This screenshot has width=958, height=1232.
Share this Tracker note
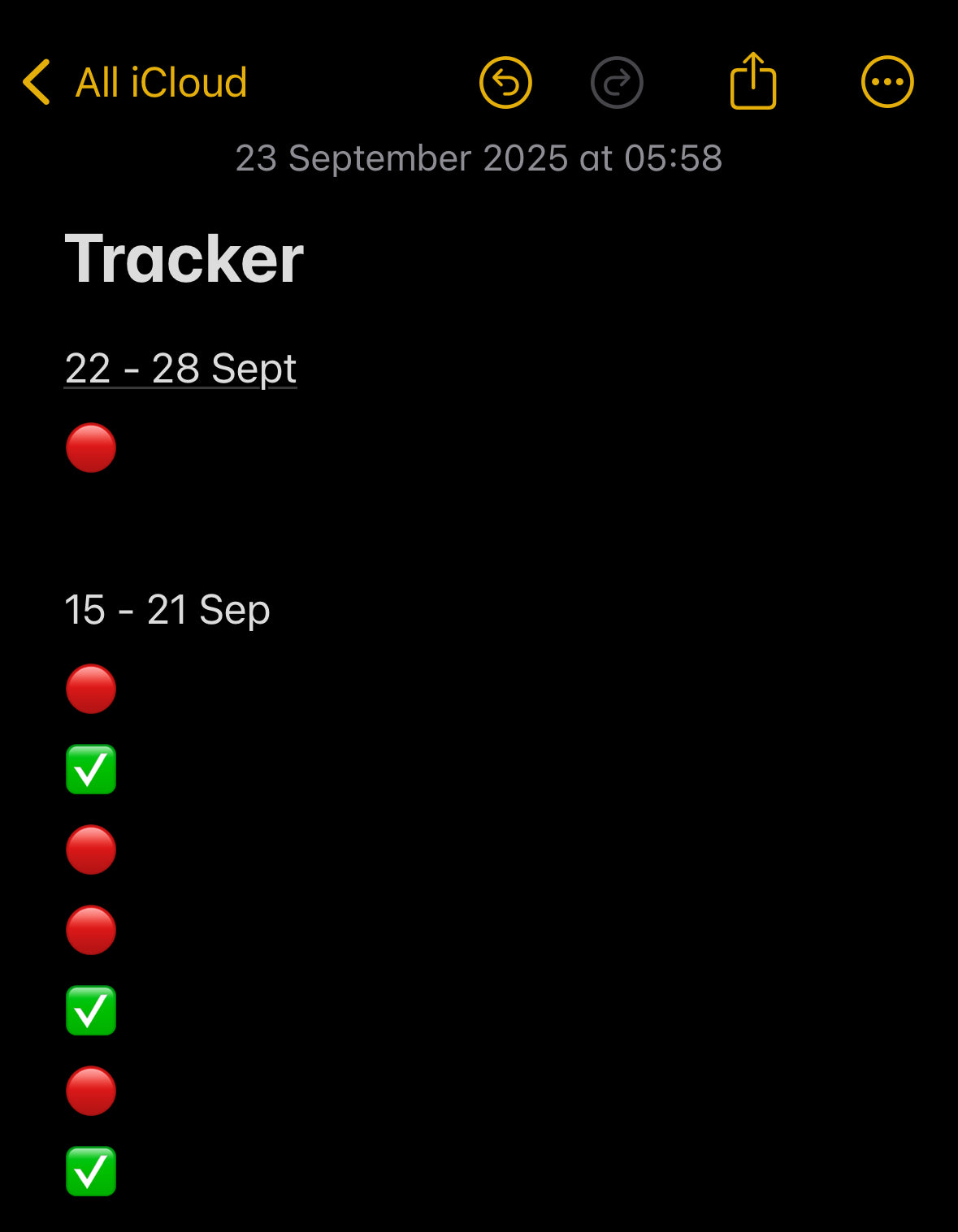pos(753,81)
